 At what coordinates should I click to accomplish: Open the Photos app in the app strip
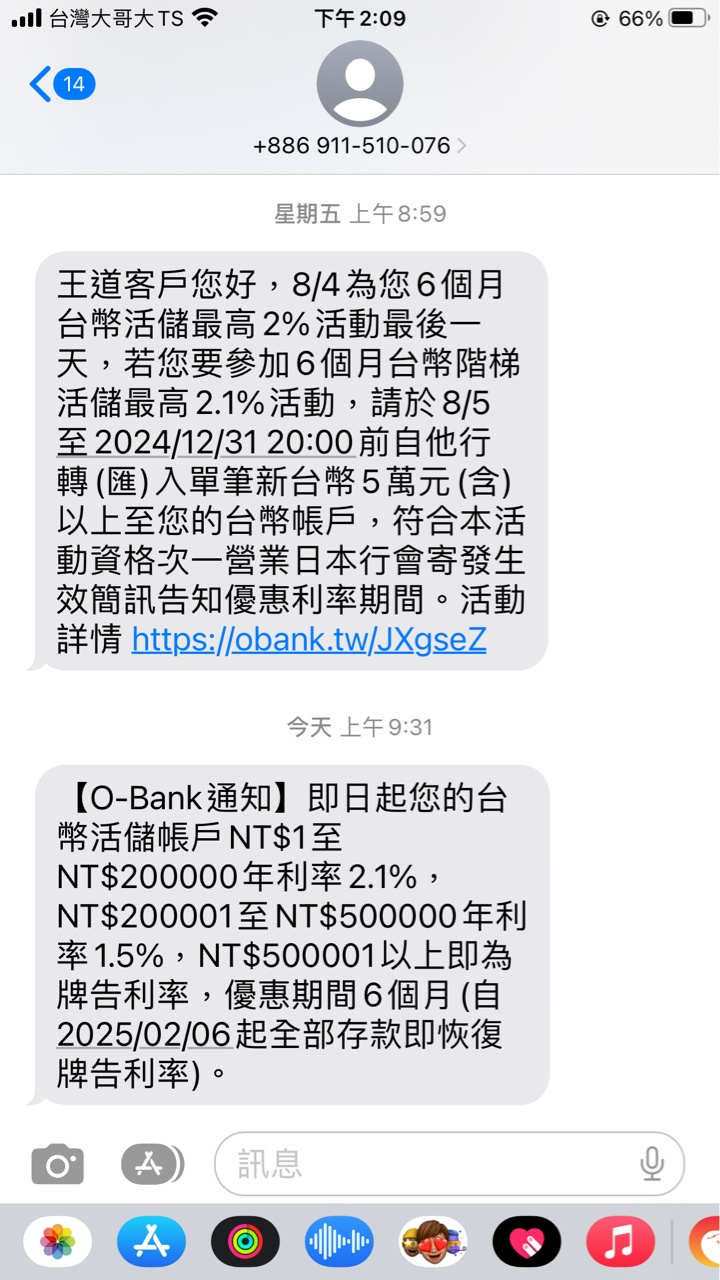pos(57,1243)
